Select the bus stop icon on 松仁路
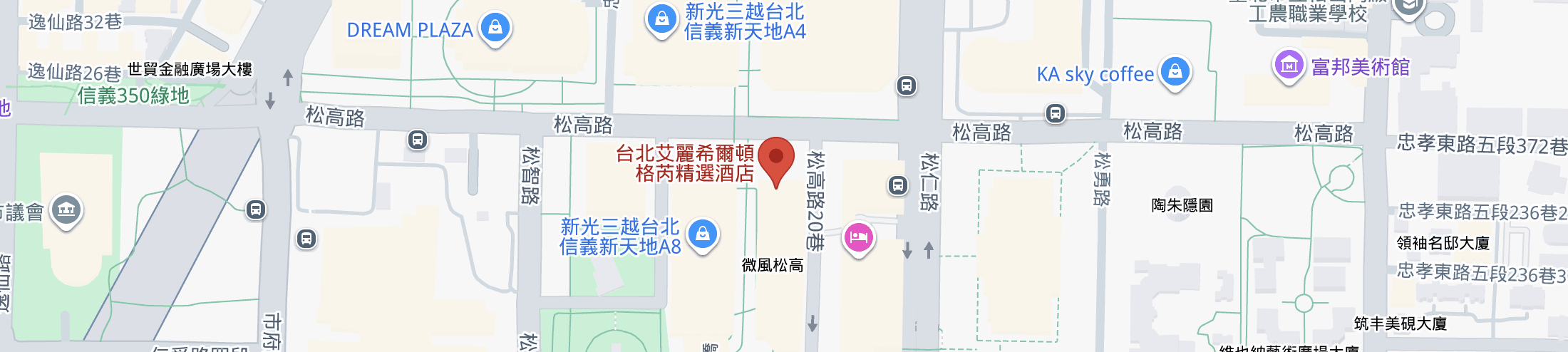Viewport: 1568px width, 352px height. tap(898, 186)
